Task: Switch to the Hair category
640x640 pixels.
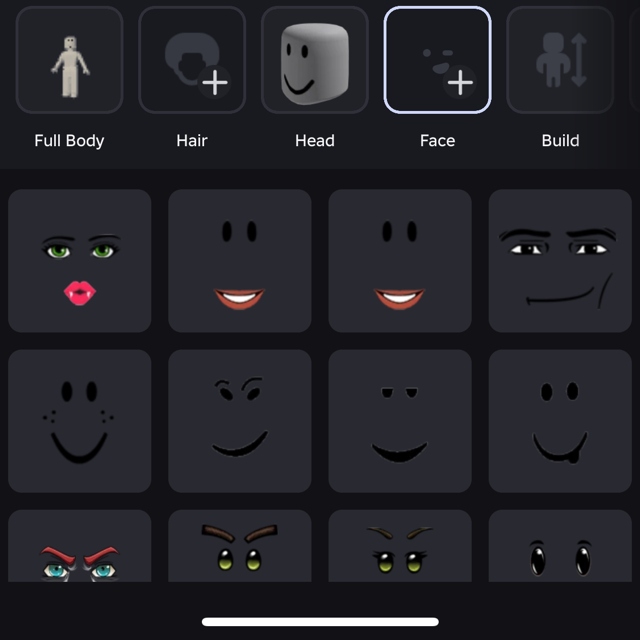Action: pyautogui.click(x=192, y=60)
